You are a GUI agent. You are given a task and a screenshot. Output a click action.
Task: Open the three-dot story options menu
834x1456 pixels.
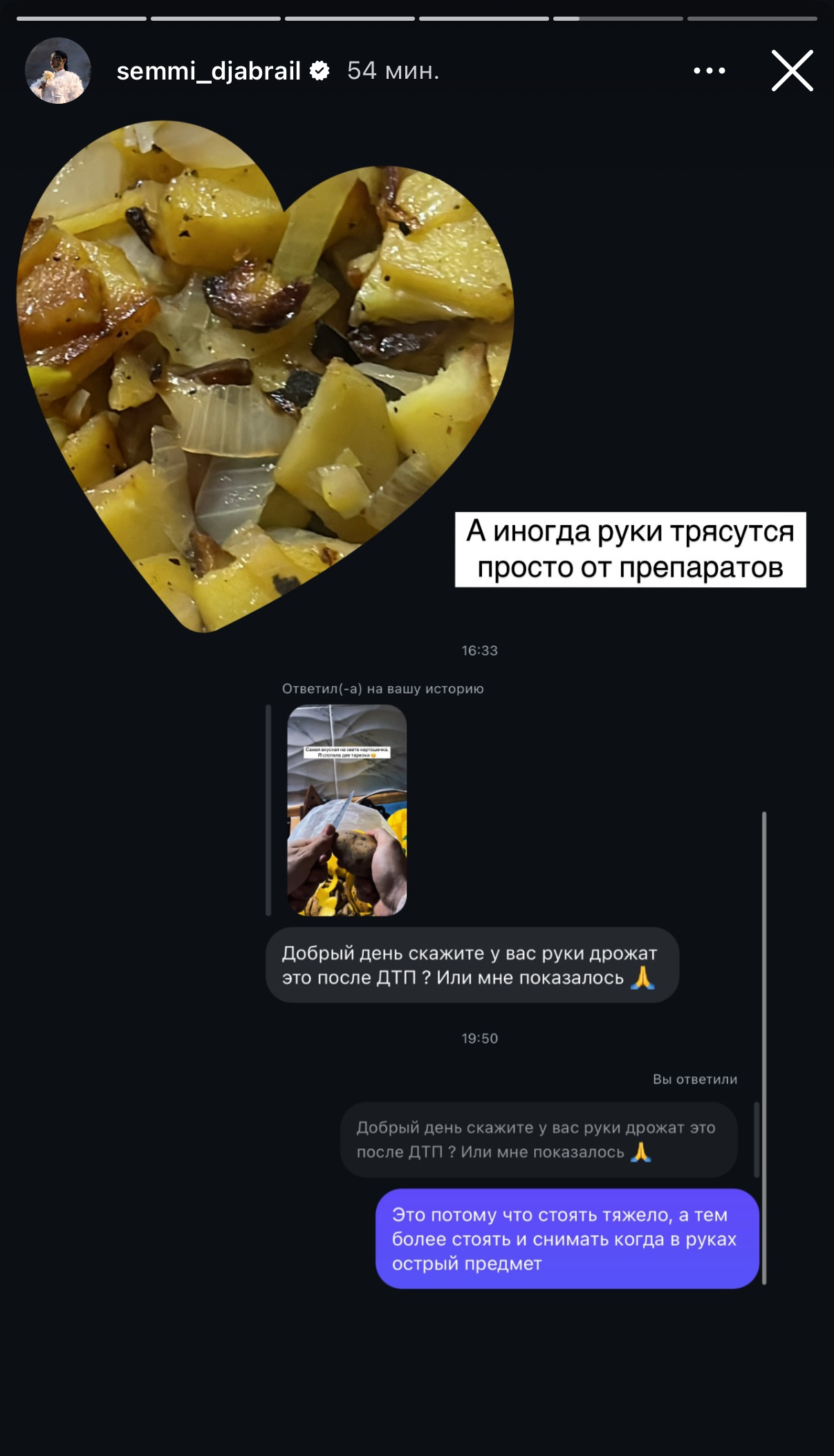tap(710, 71)
